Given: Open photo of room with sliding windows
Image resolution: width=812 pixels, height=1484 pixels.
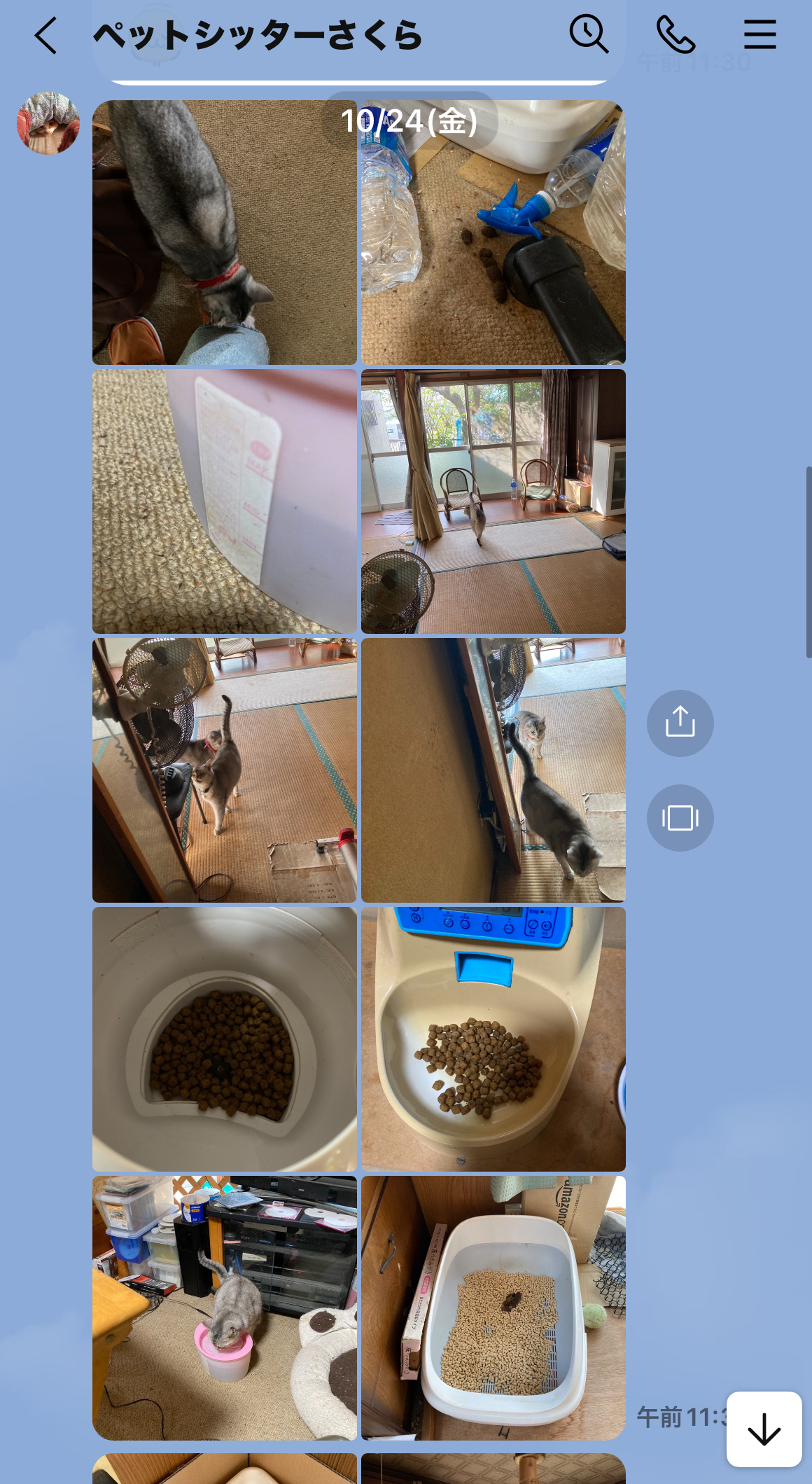Looking at the screenshot, I should pyautogui.click(x=493, y=501).
